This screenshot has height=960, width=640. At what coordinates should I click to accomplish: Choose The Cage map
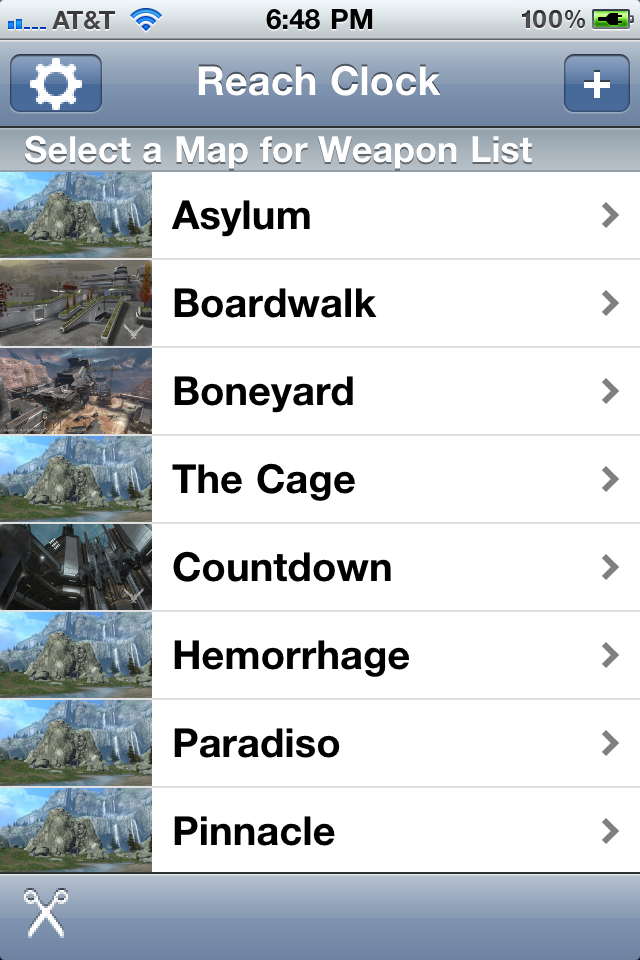tap(320, 480)
